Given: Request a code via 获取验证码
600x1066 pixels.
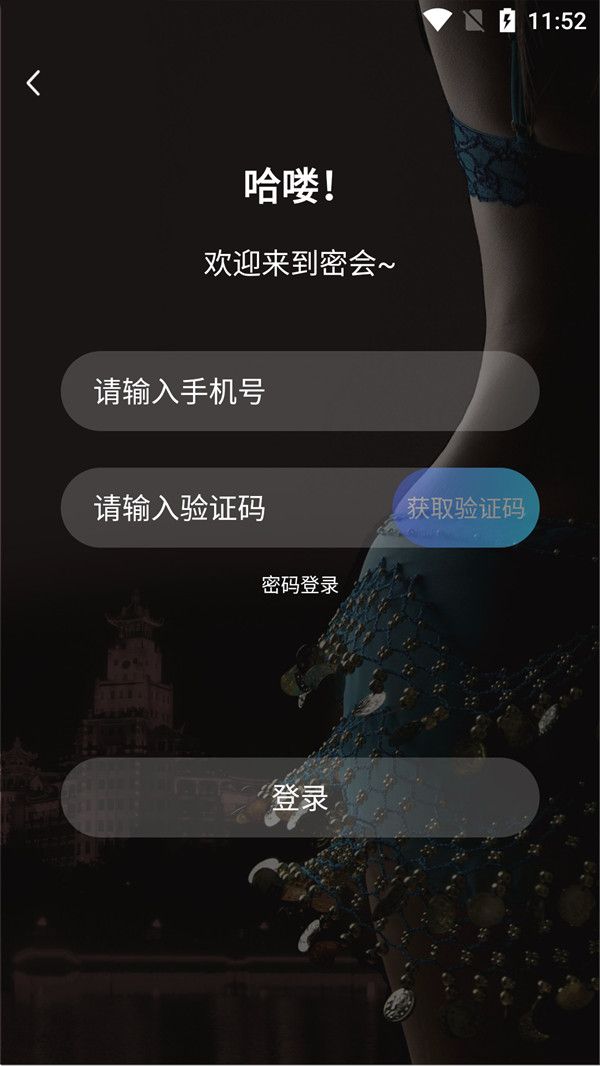Looking at the screenshot, I should click(x=466, y=508).
